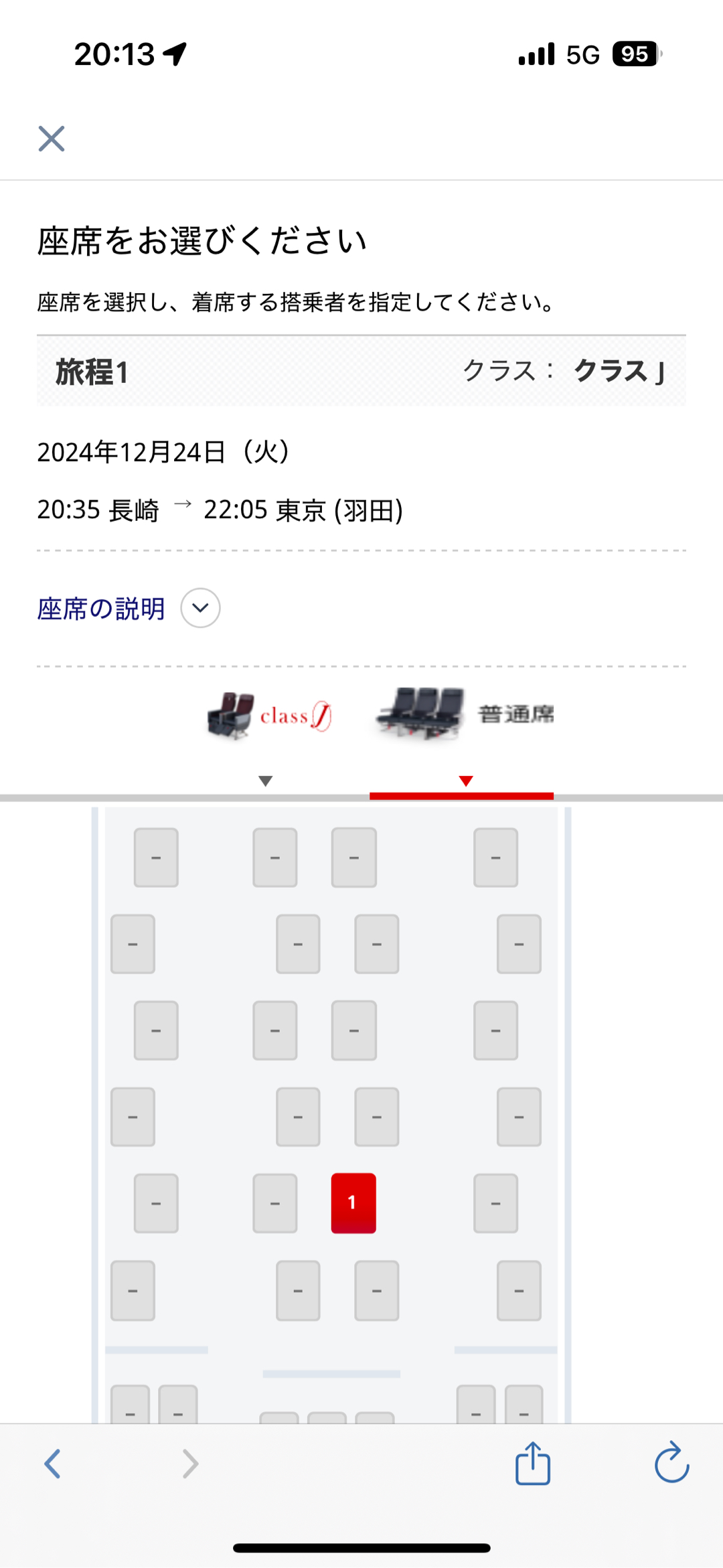
Task: Open the share sheet
Action: click(533, 1464)
